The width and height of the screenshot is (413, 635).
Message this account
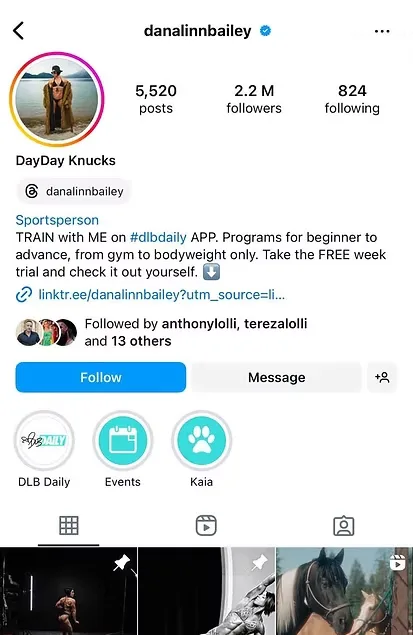(277, 377)
